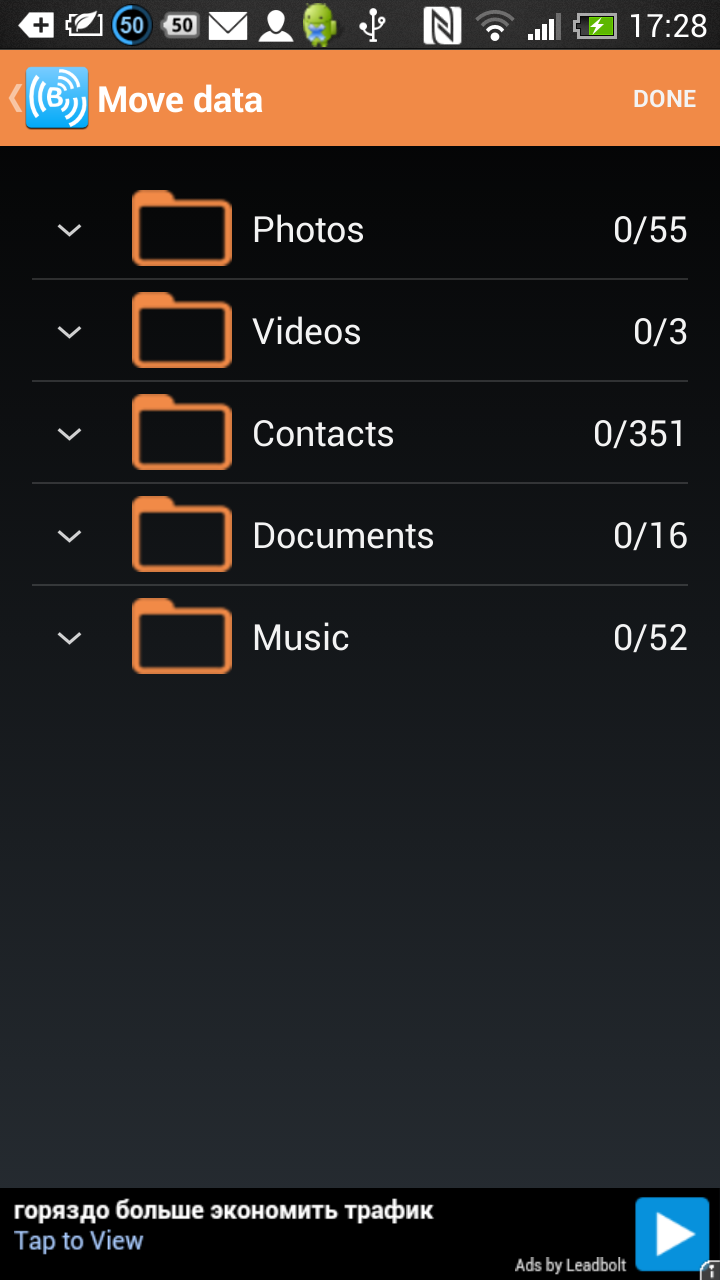Select the Videos folder

(182, 332)
